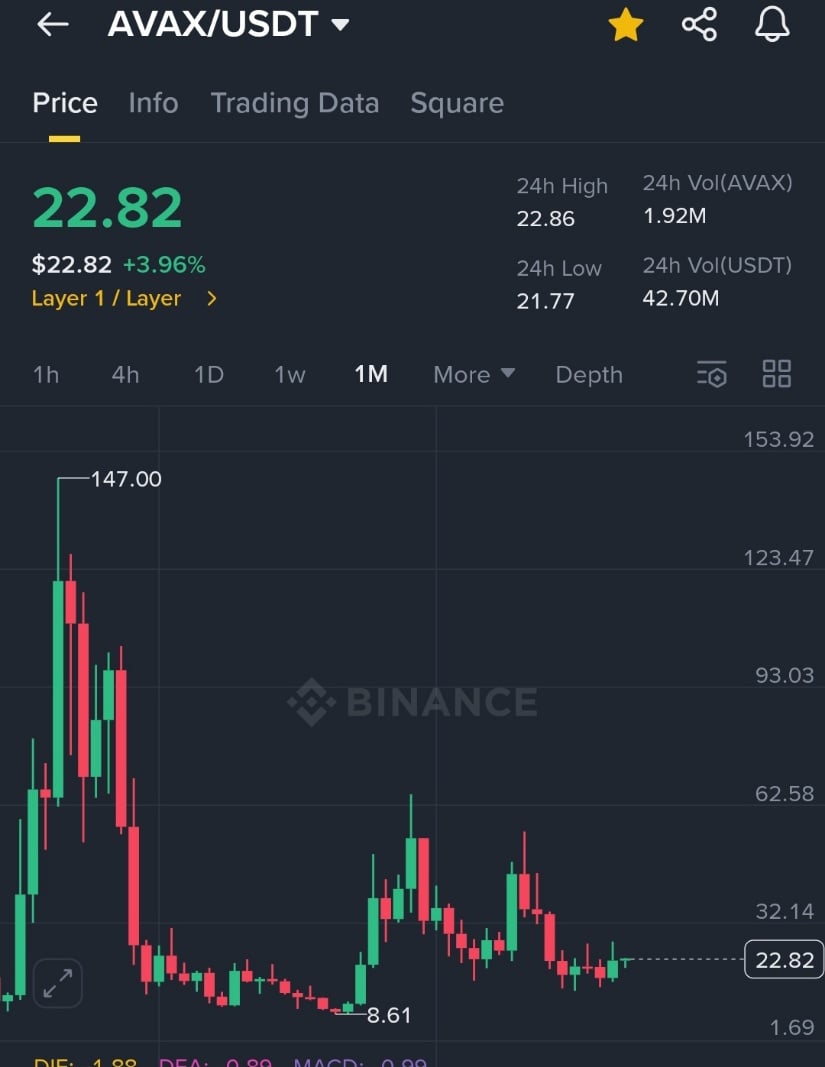Select the 1w chart interval

290,375
